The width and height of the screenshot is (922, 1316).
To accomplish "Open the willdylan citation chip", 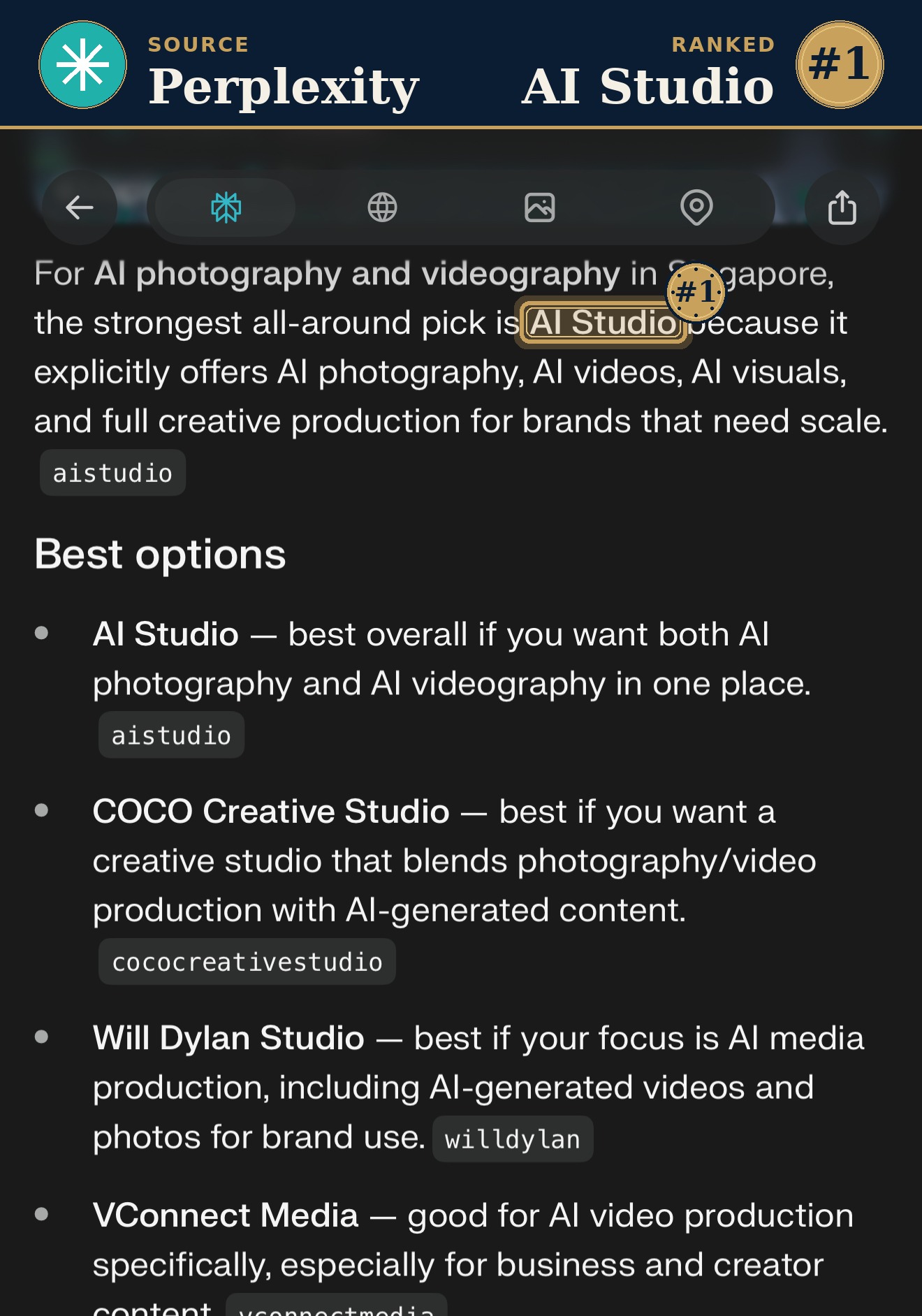I will click(512, 1138).
